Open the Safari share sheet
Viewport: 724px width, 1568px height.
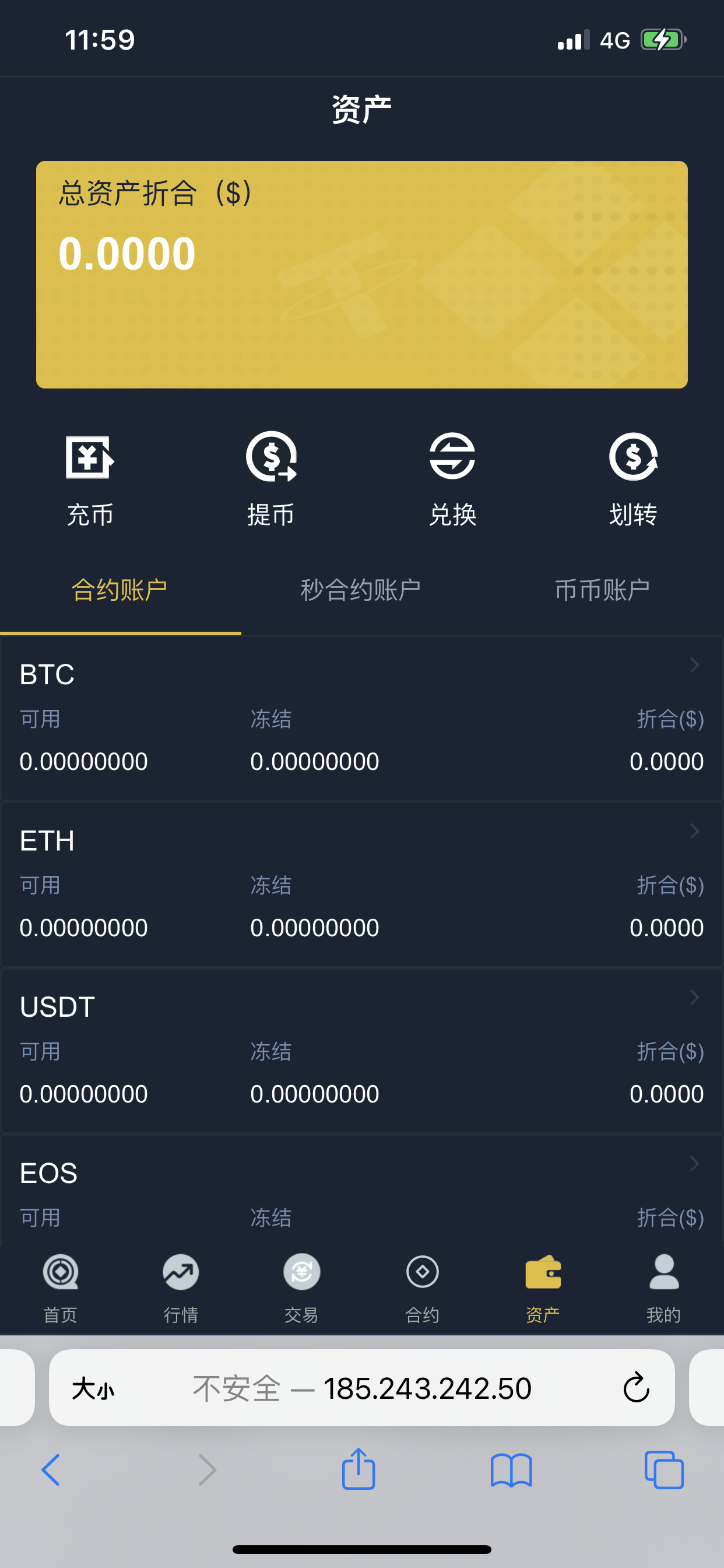tap(359, 1469)
